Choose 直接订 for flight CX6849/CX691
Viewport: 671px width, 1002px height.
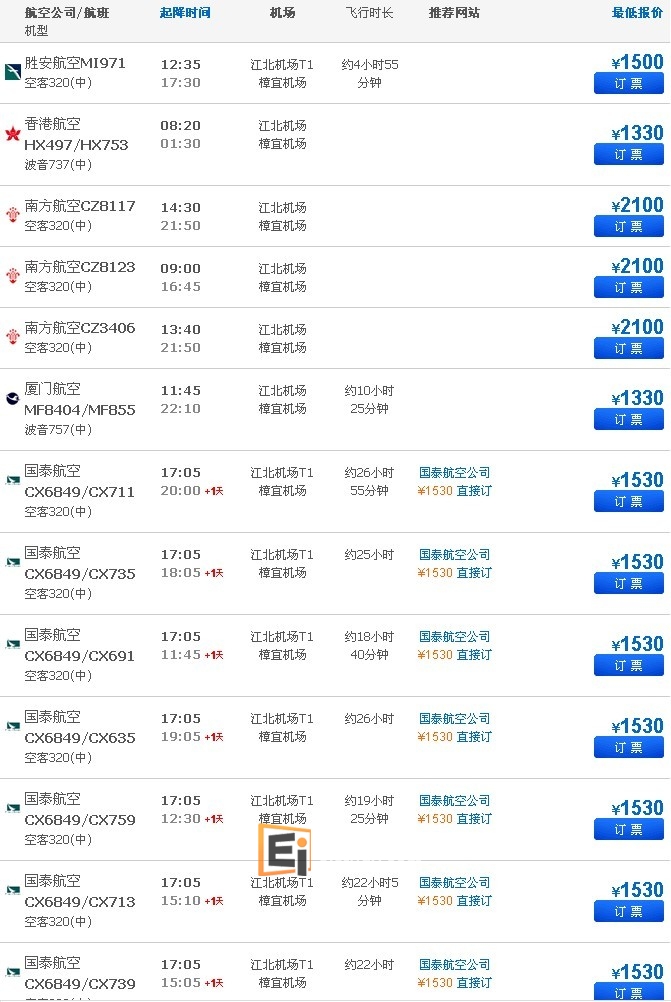[x=474, y=655]
